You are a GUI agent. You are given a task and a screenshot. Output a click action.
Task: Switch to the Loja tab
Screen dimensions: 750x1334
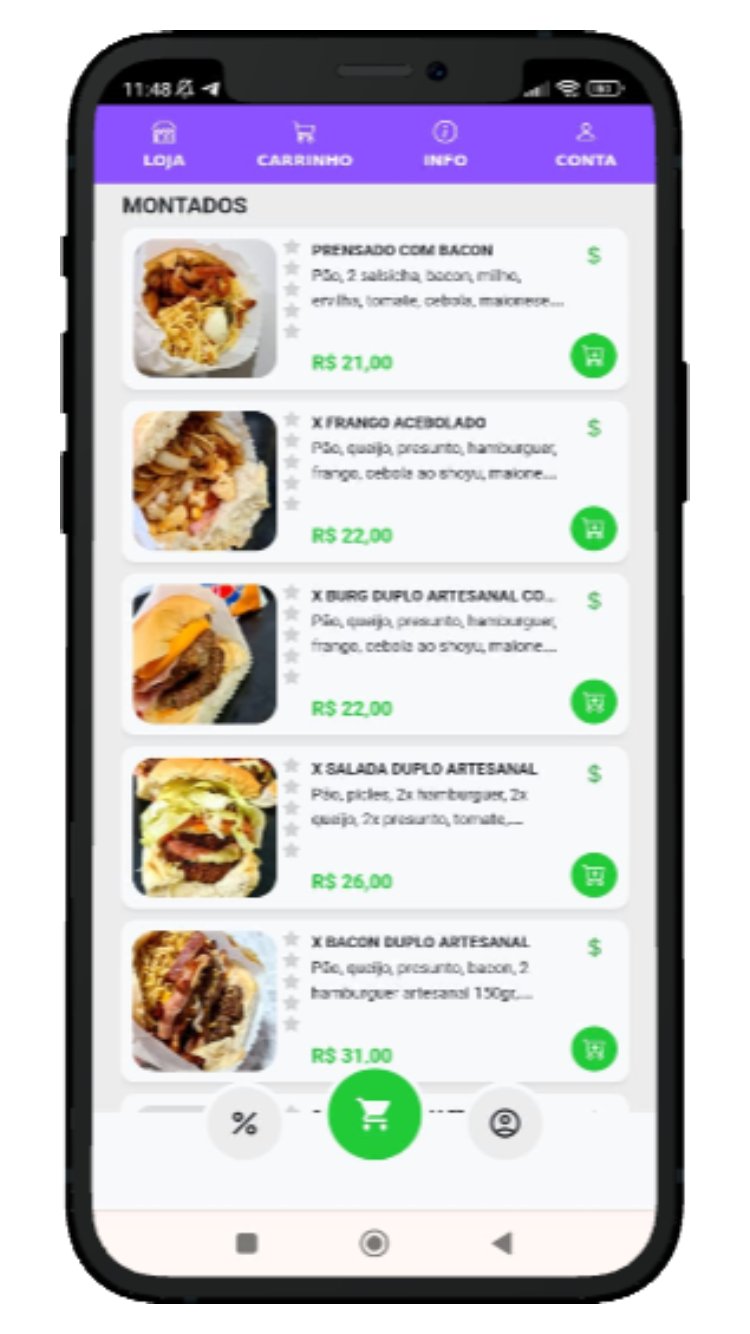click(164, 145)
